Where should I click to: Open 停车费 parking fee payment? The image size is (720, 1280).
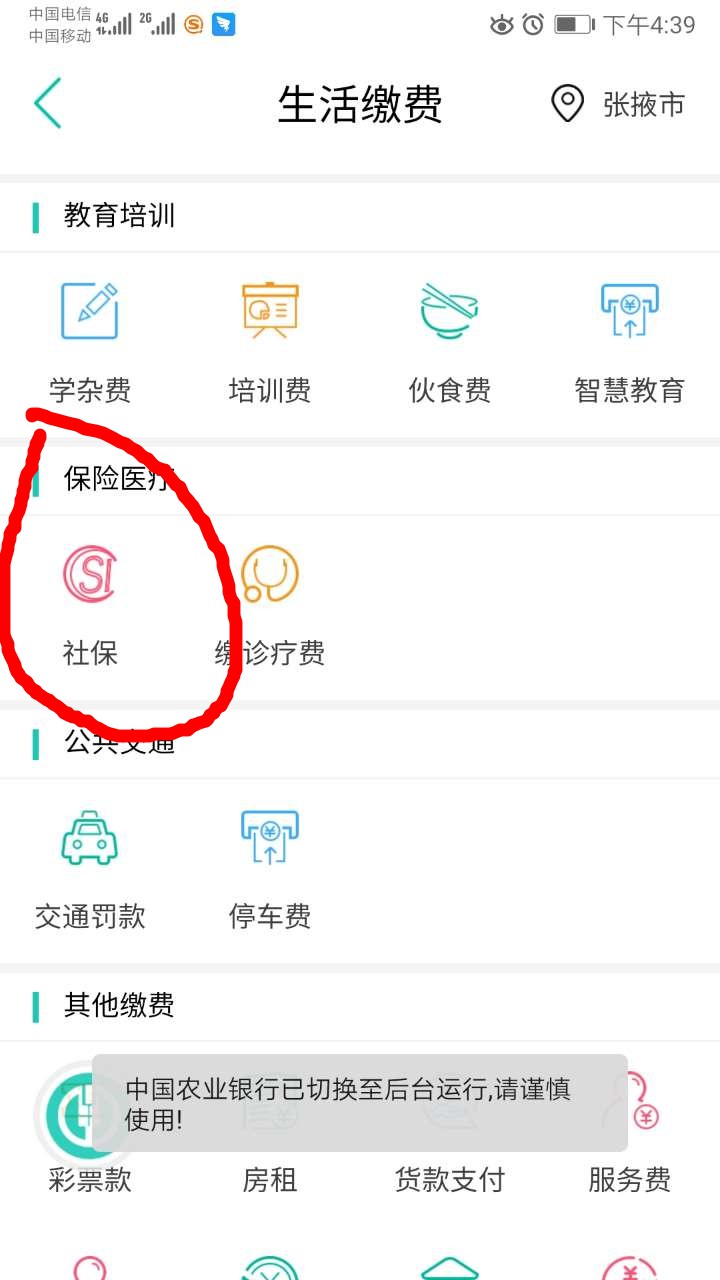click(x=270, y=866)
